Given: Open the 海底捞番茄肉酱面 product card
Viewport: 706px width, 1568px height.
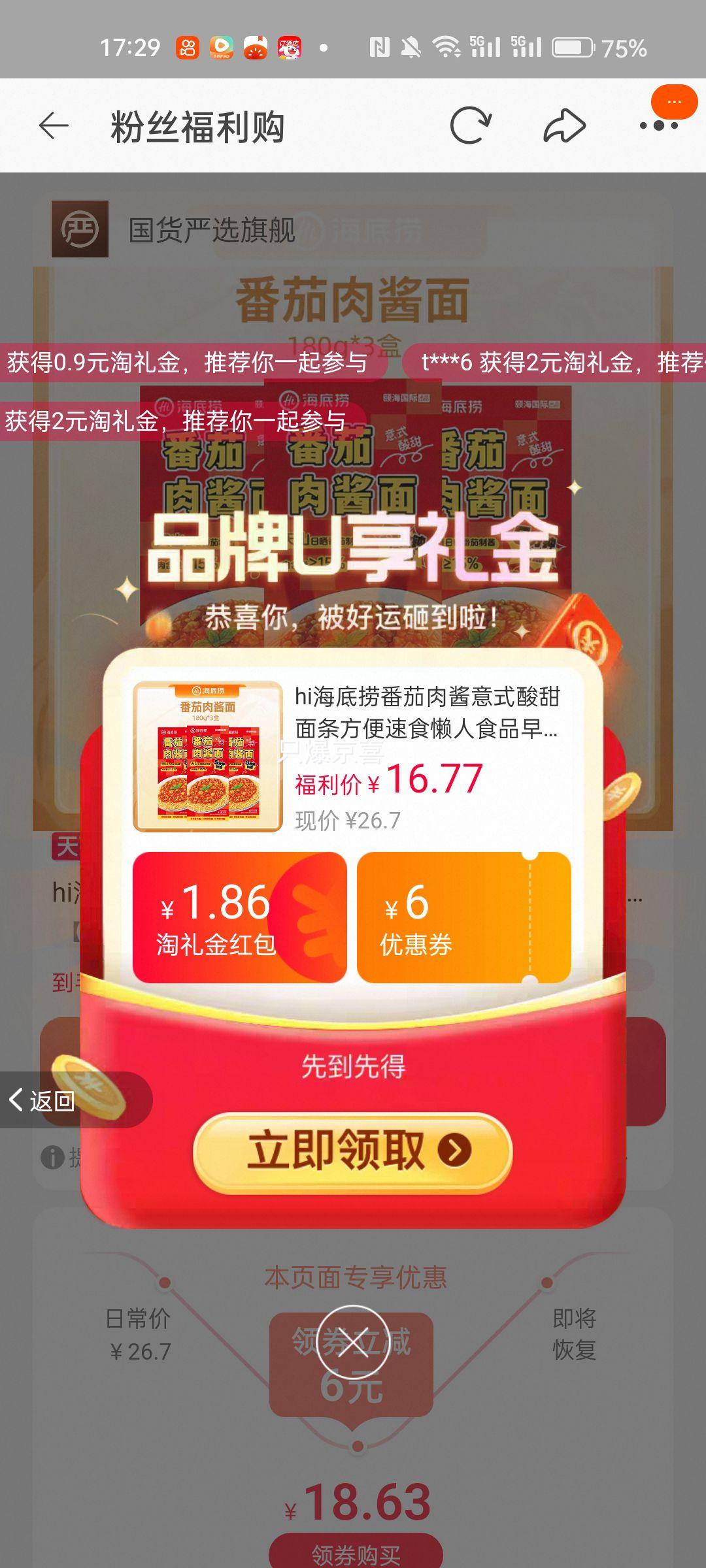Looking at the screenshot, I should 353,757.
